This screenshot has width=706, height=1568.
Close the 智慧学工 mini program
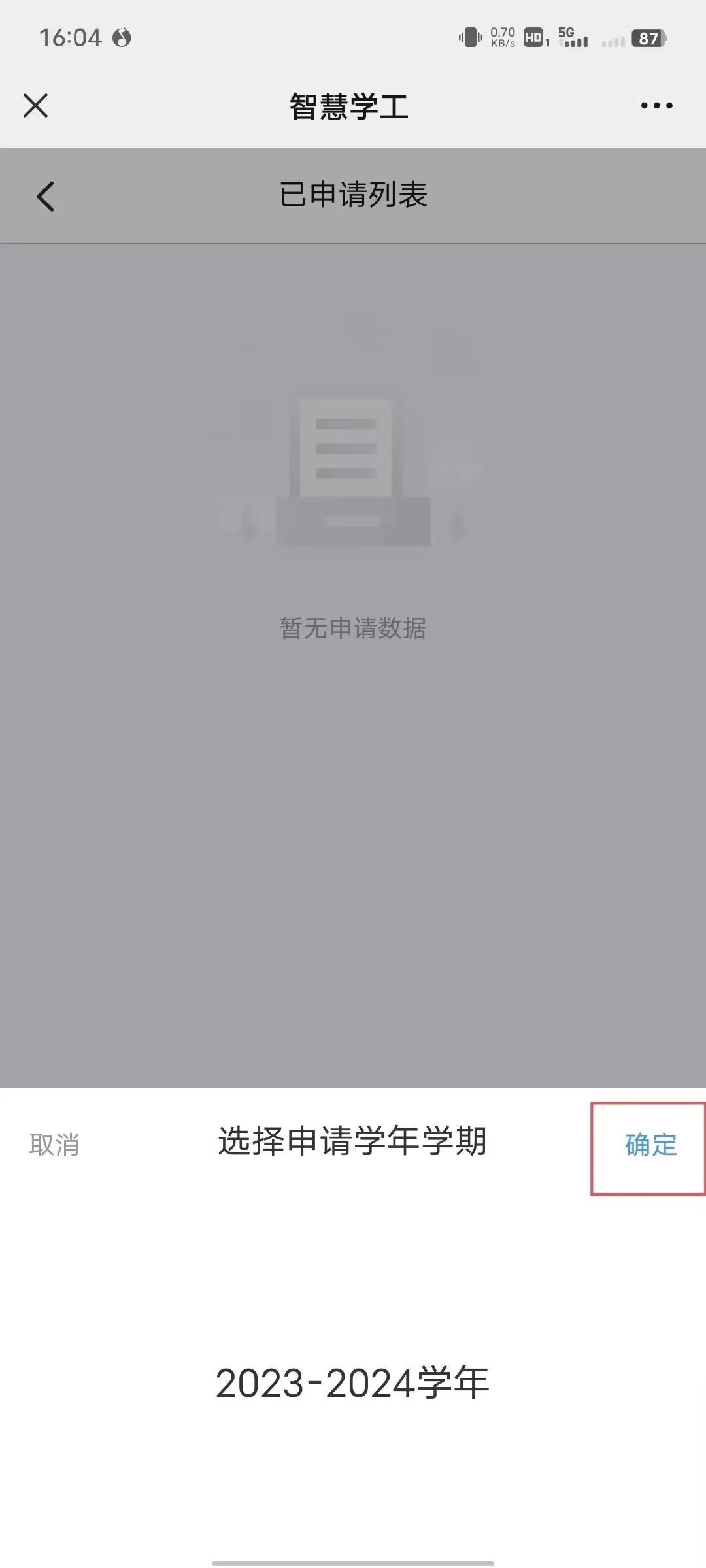pyautogui.click(x=36, y=106)
